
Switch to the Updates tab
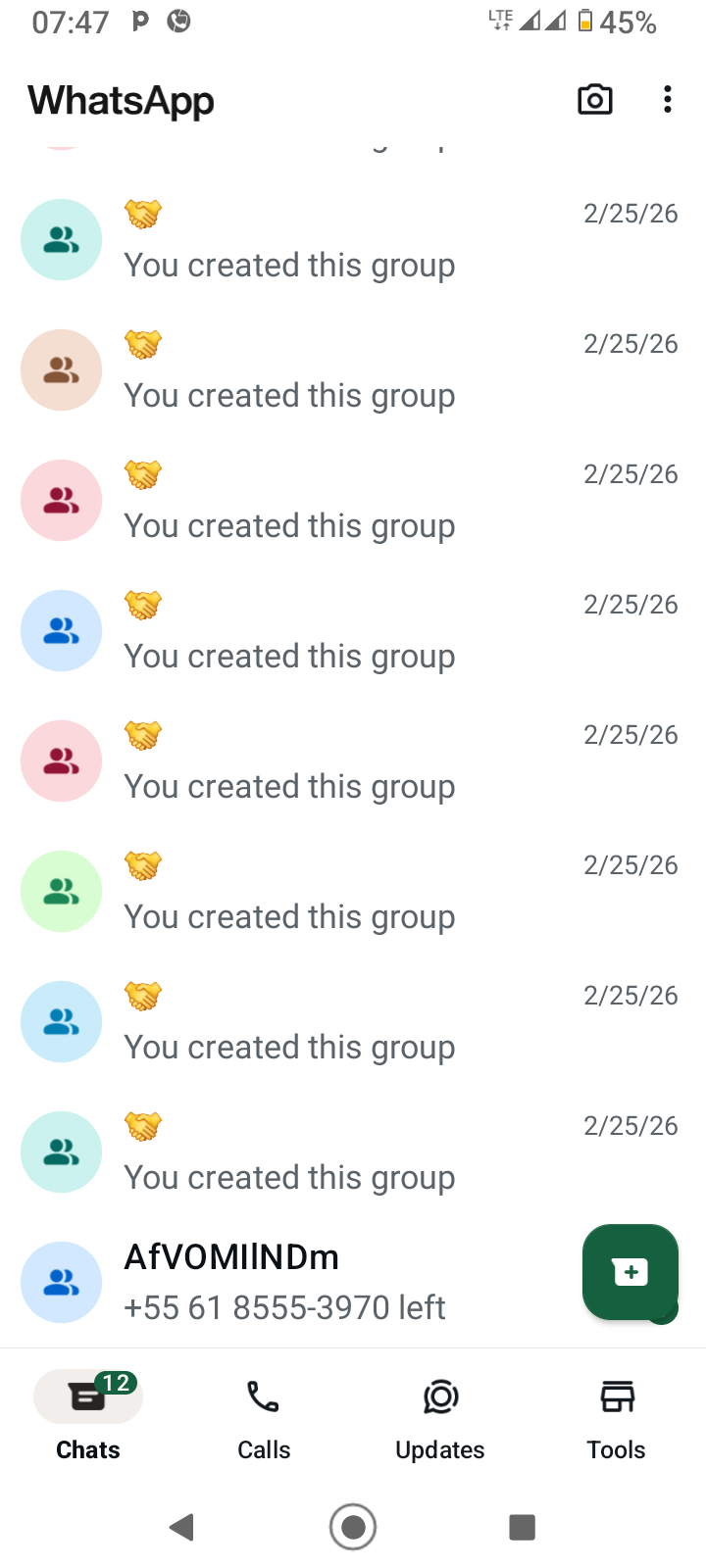[x=440, y=1416]
